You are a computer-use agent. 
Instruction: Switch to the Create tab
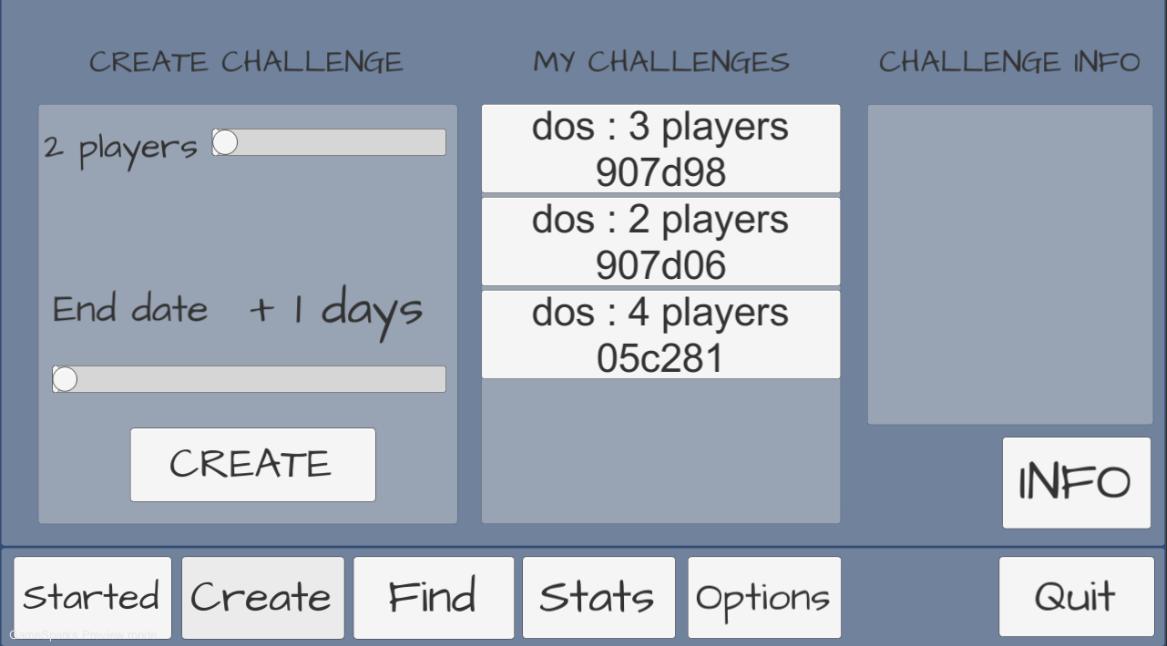pos(262,598)
